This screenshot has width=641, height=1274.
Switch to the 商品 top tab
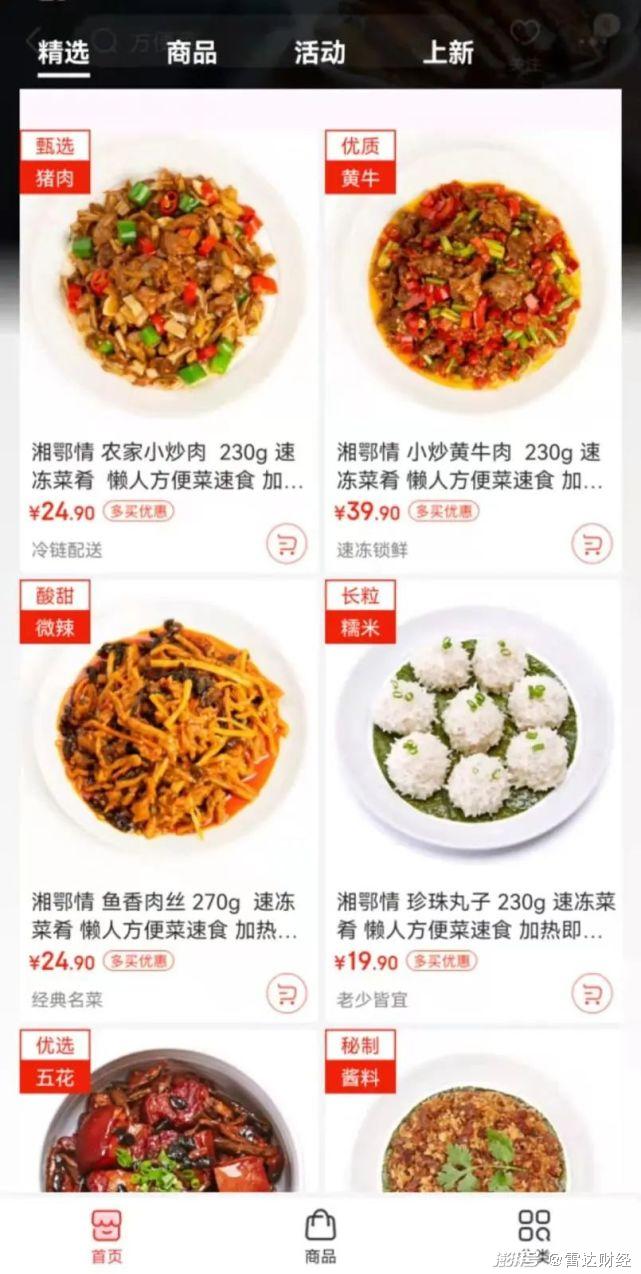(191, 53)
